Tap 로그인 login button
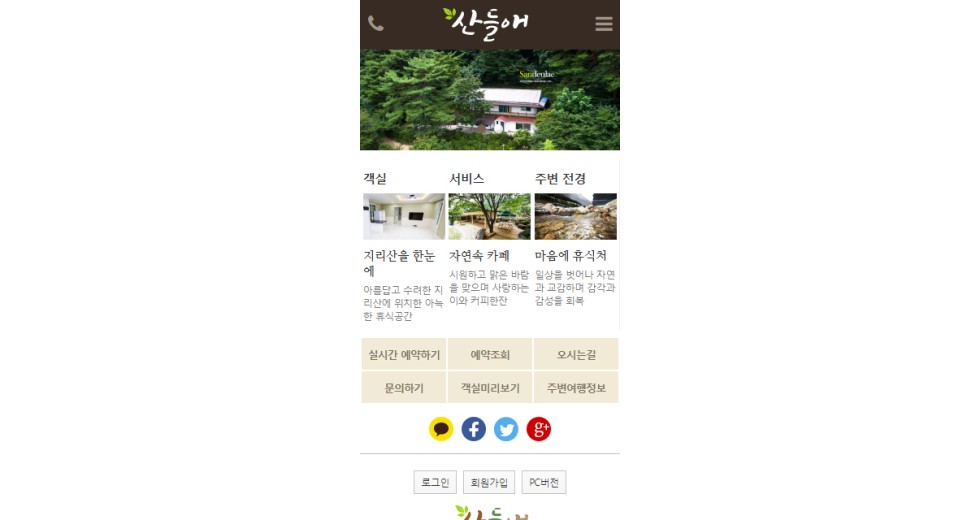Image resolution: width=980 pixels, height=520 pixels. click(435, 482)
